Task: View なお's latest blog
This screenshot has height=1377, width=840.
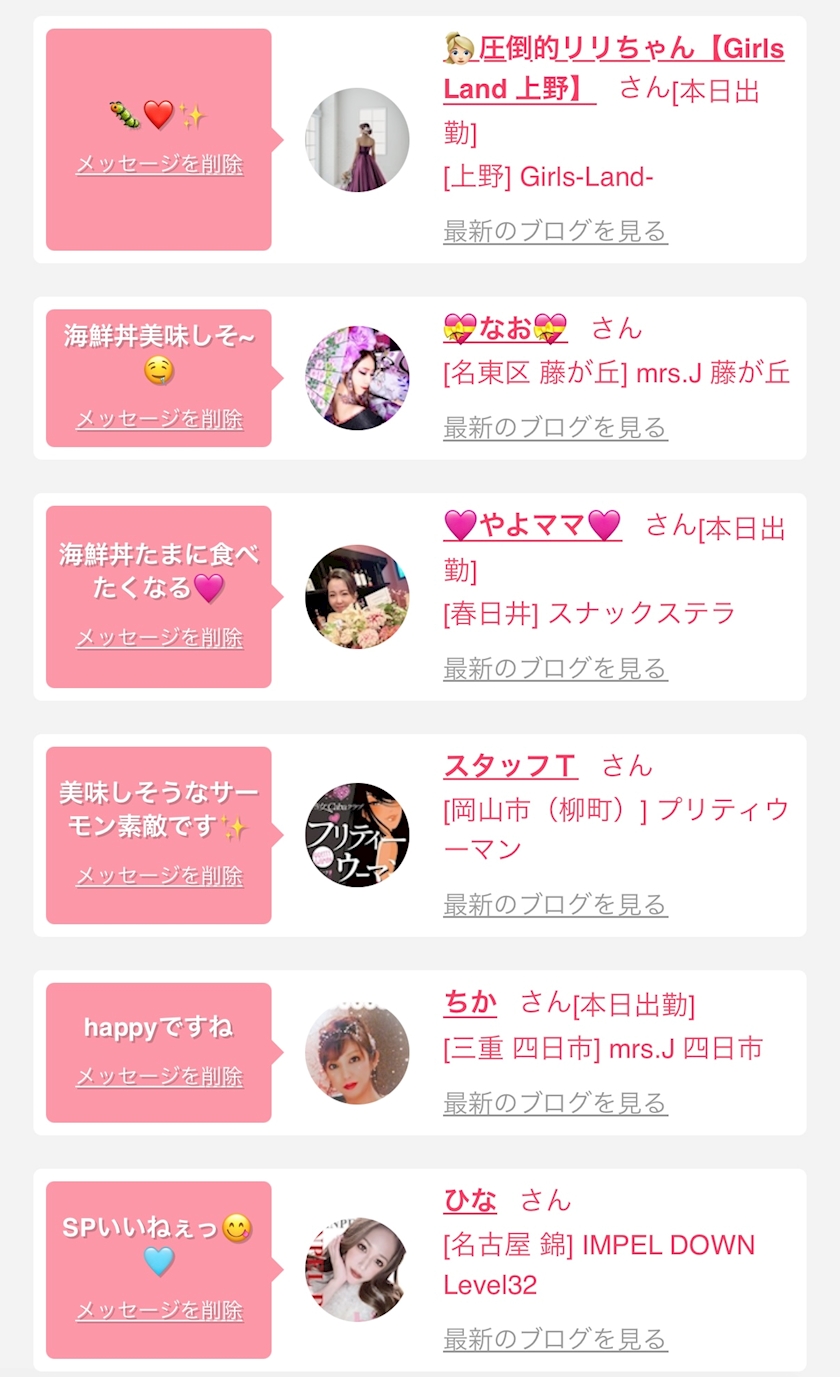Action: pos(555,428)
